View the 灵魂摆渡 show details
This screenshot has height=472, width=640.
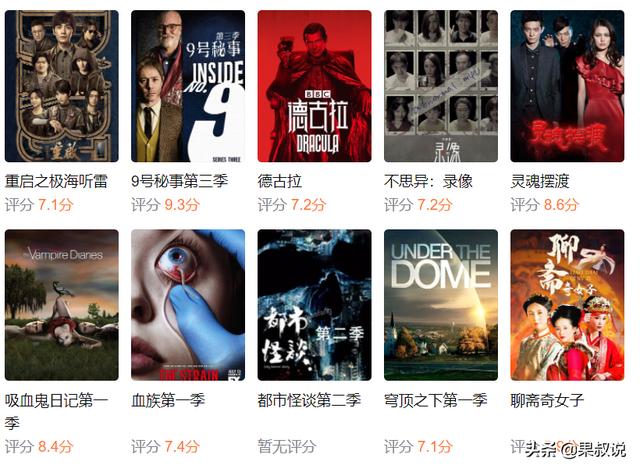coord(567,86)
